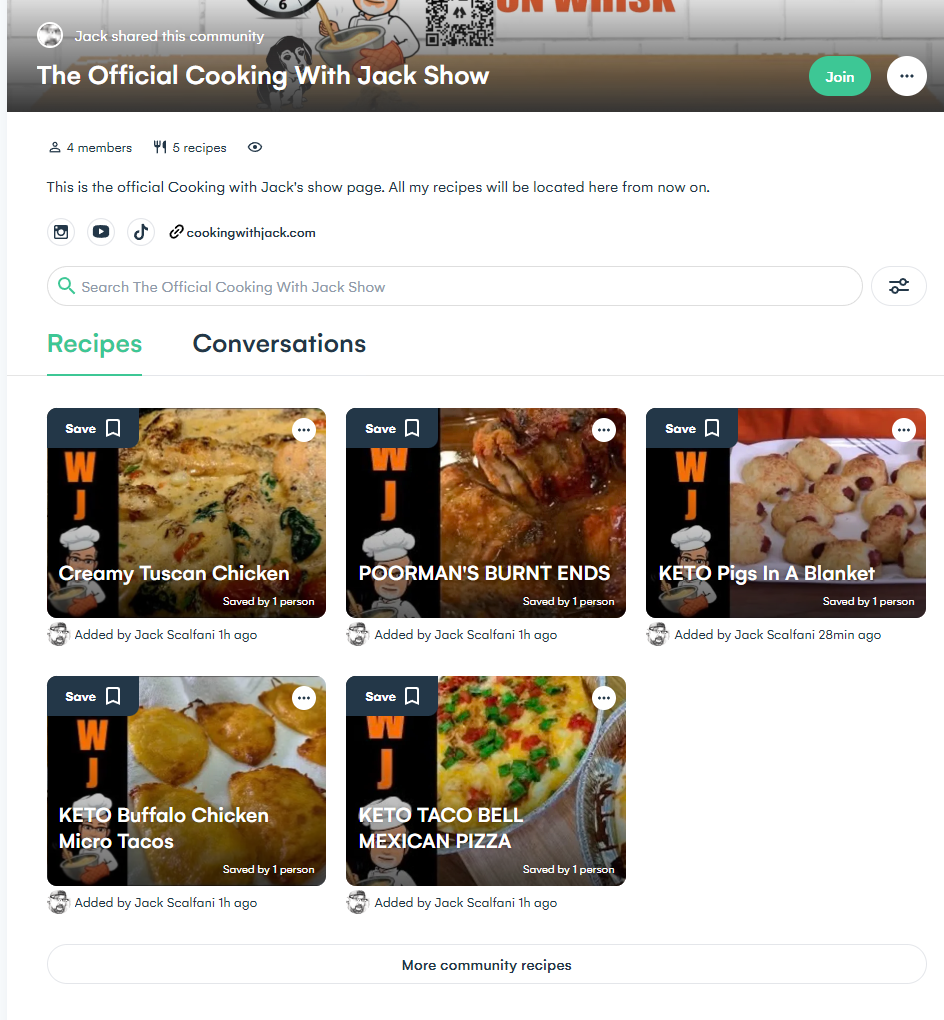Screen dimensions: 944x1020
Task: Open the community overflow menu beside Join
Action: 906,76
